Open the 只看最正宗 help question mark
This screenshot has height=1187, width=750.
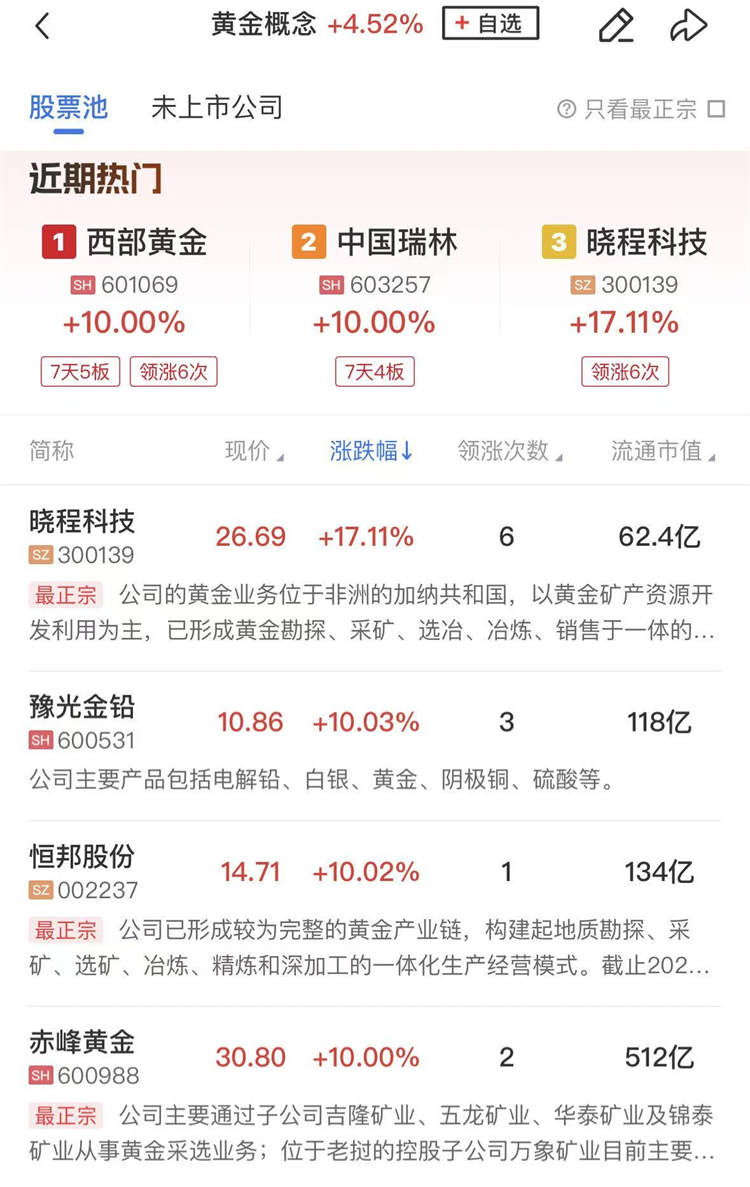pos(567,109)
